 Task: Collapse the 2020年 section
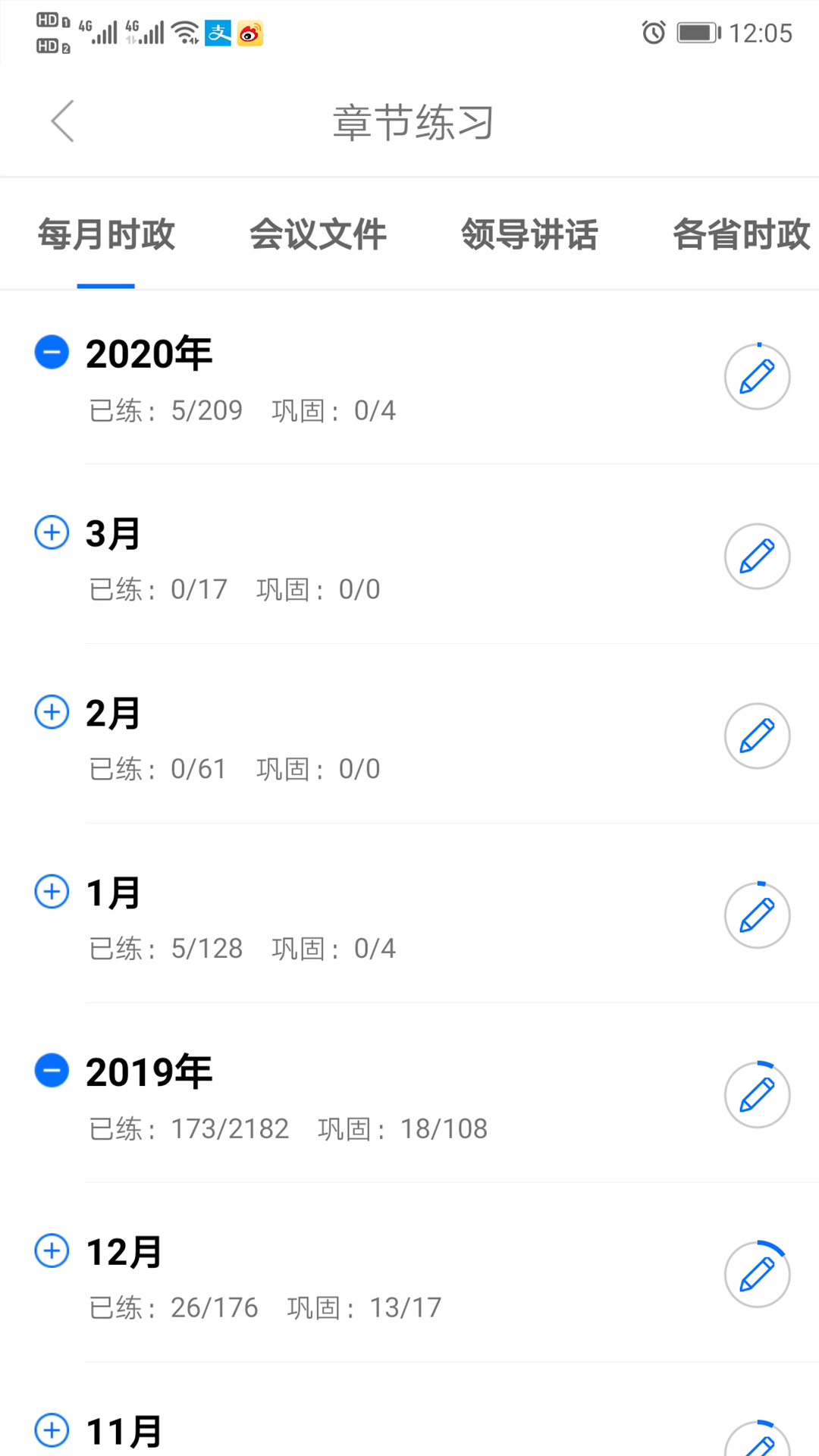pyautogui.click(x=52, y=353)
